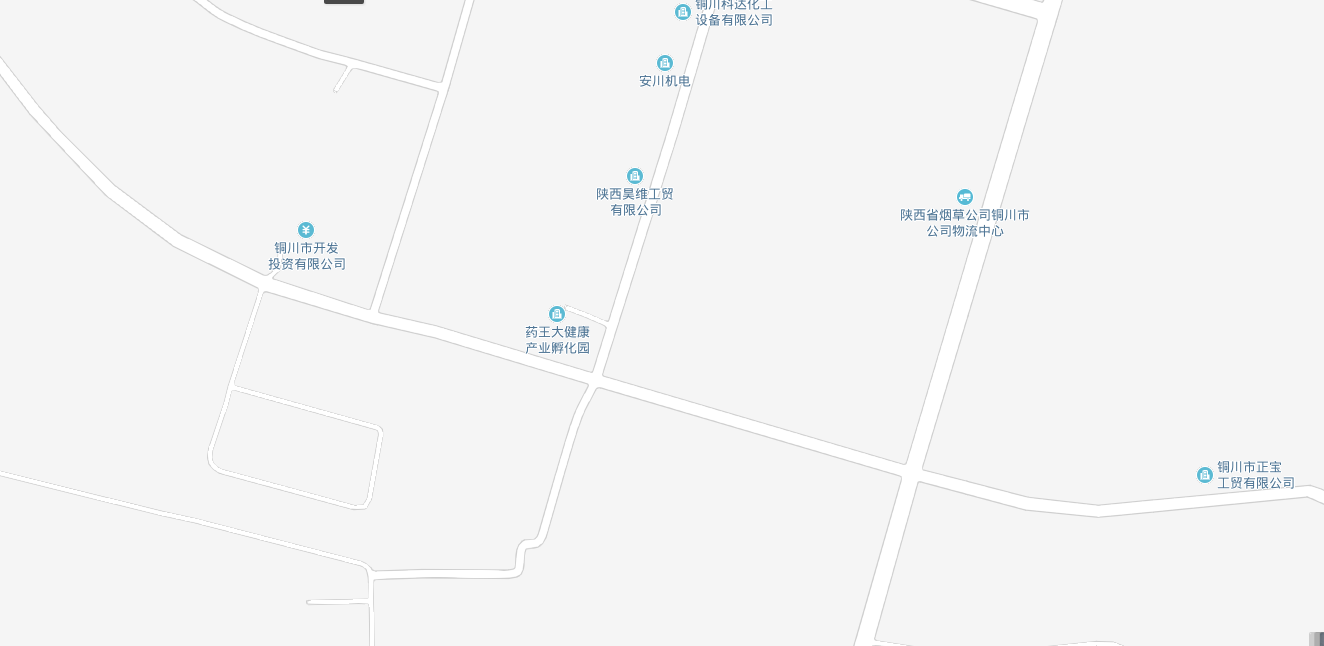Open the 铜川市正宝工贸有限公司 place marker
The image size is (1324, 646).
[x=1205, y=475]
